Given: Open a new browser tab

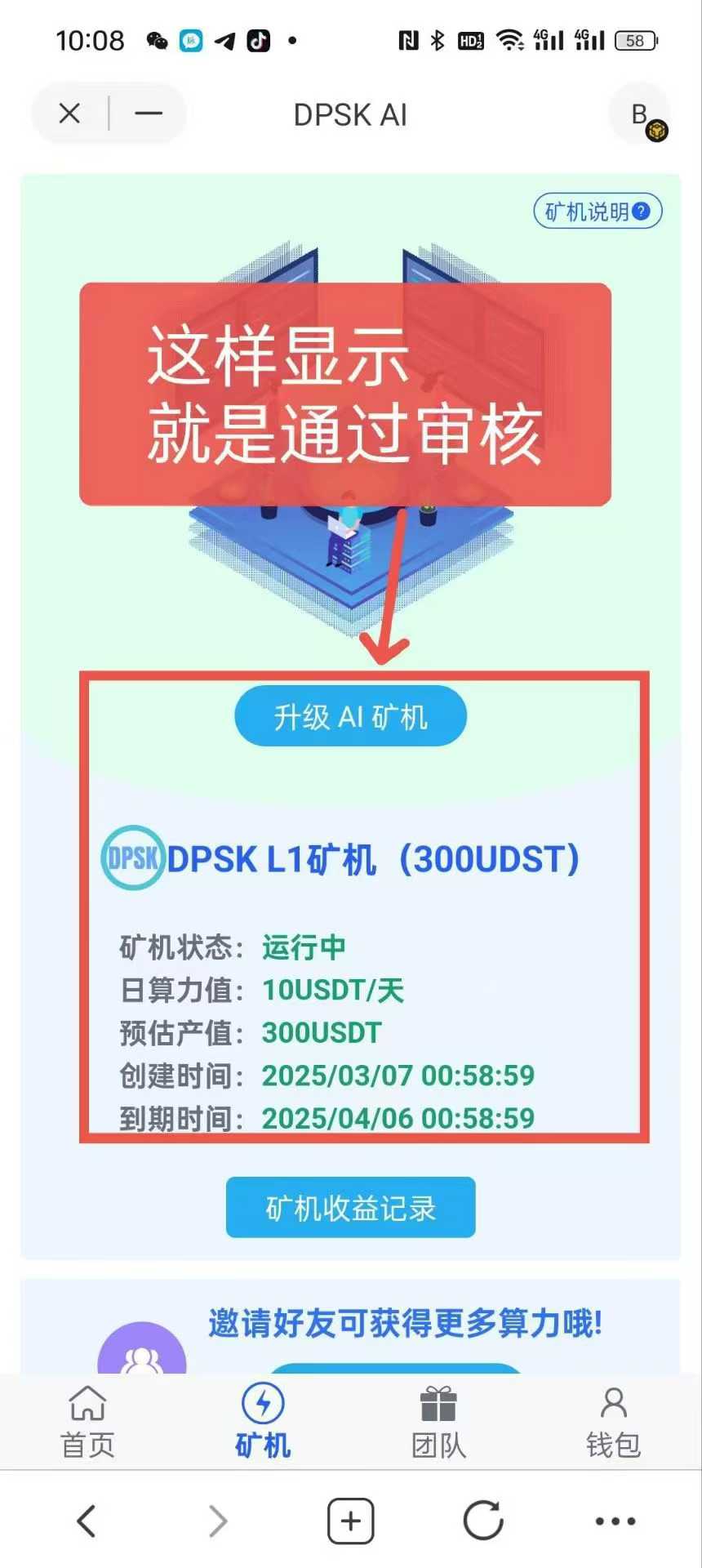Looking at the screenshot, I should (350, 1521).
